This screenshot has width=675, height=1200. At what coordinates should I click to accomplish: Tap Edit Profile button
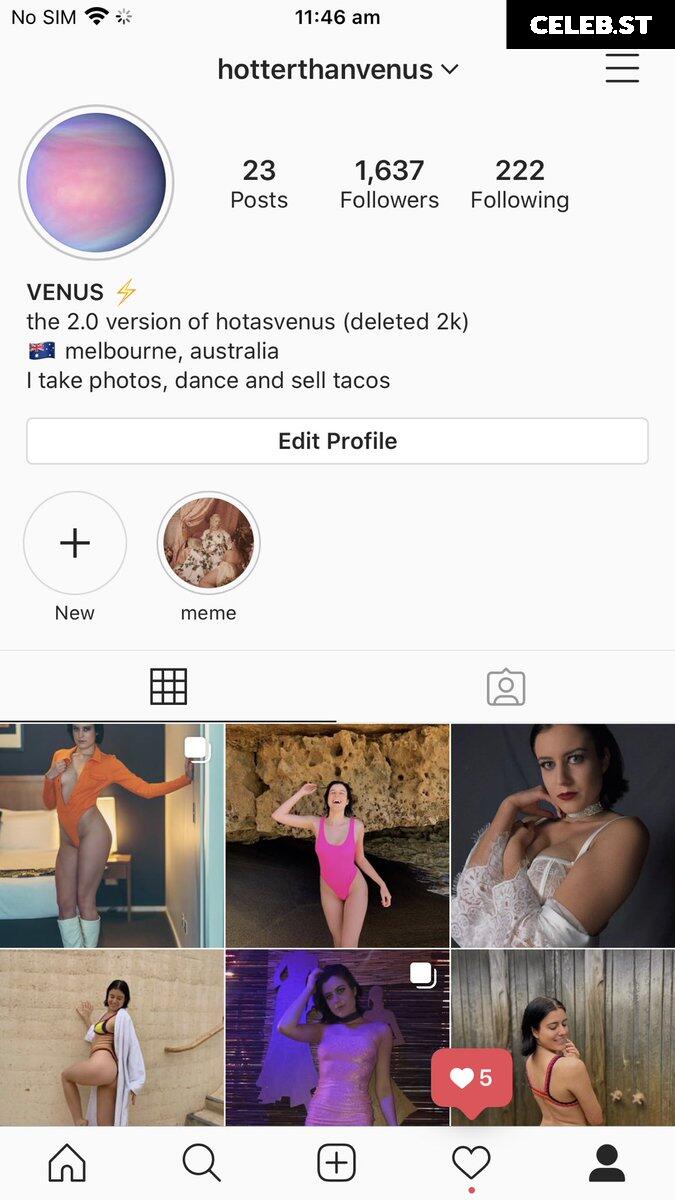coord(337,441)
